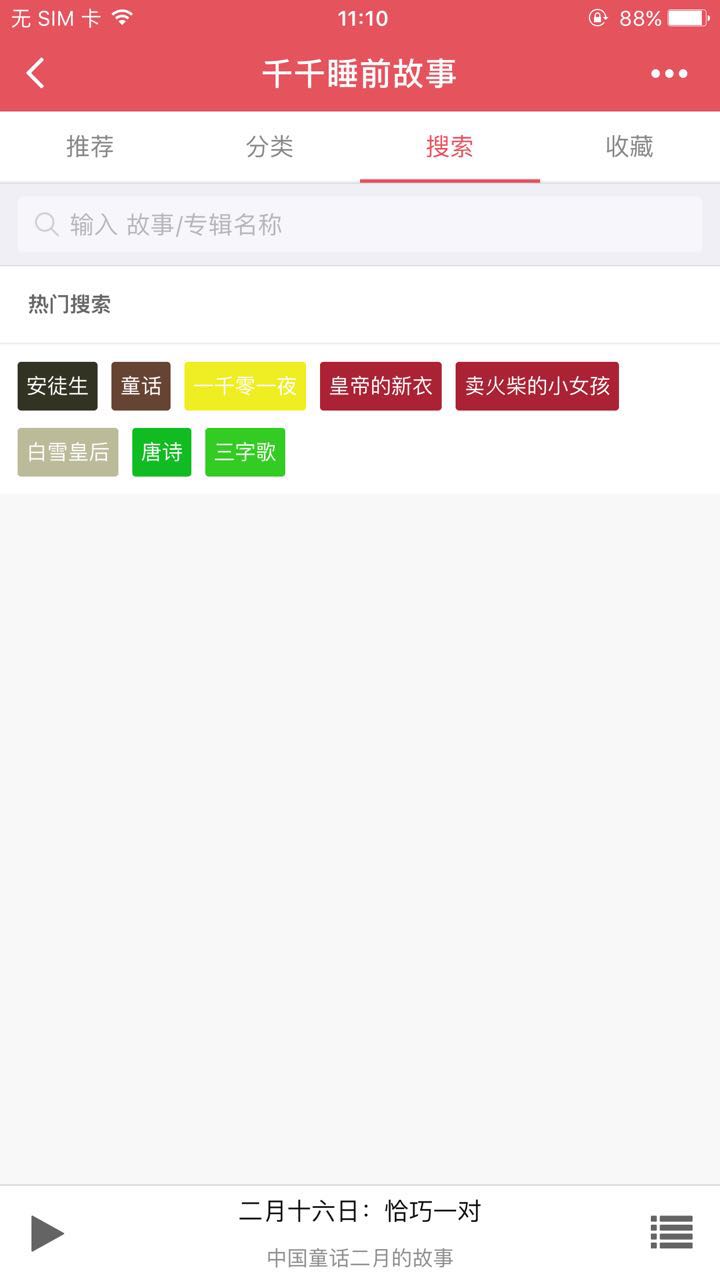The height and width of the screenshot is (1280, 720).
Task: Open the playlist icon in the player bar
Action: (671, 1232)
